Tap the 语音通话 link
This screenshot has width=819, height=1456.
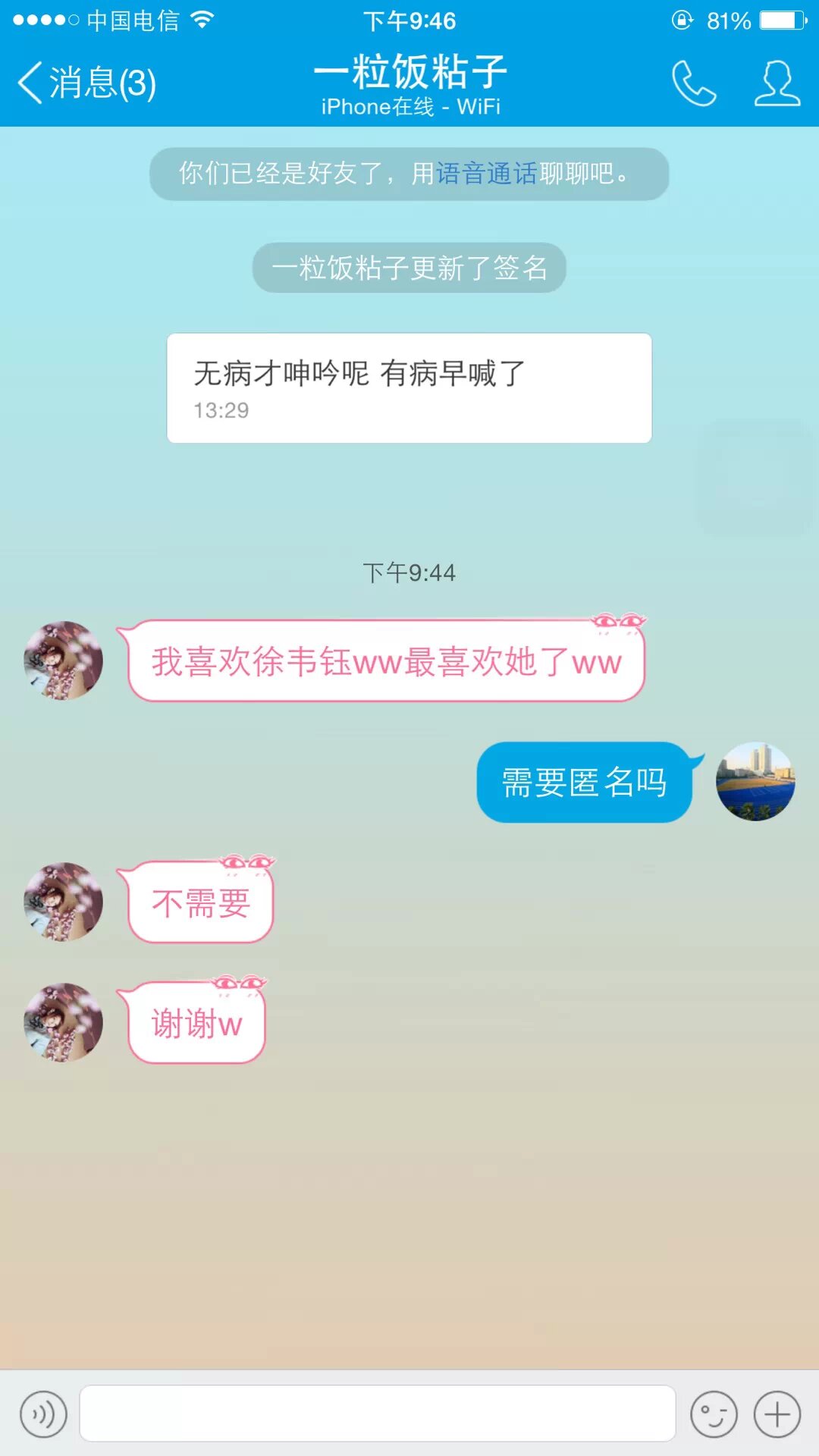click(486, 174)
